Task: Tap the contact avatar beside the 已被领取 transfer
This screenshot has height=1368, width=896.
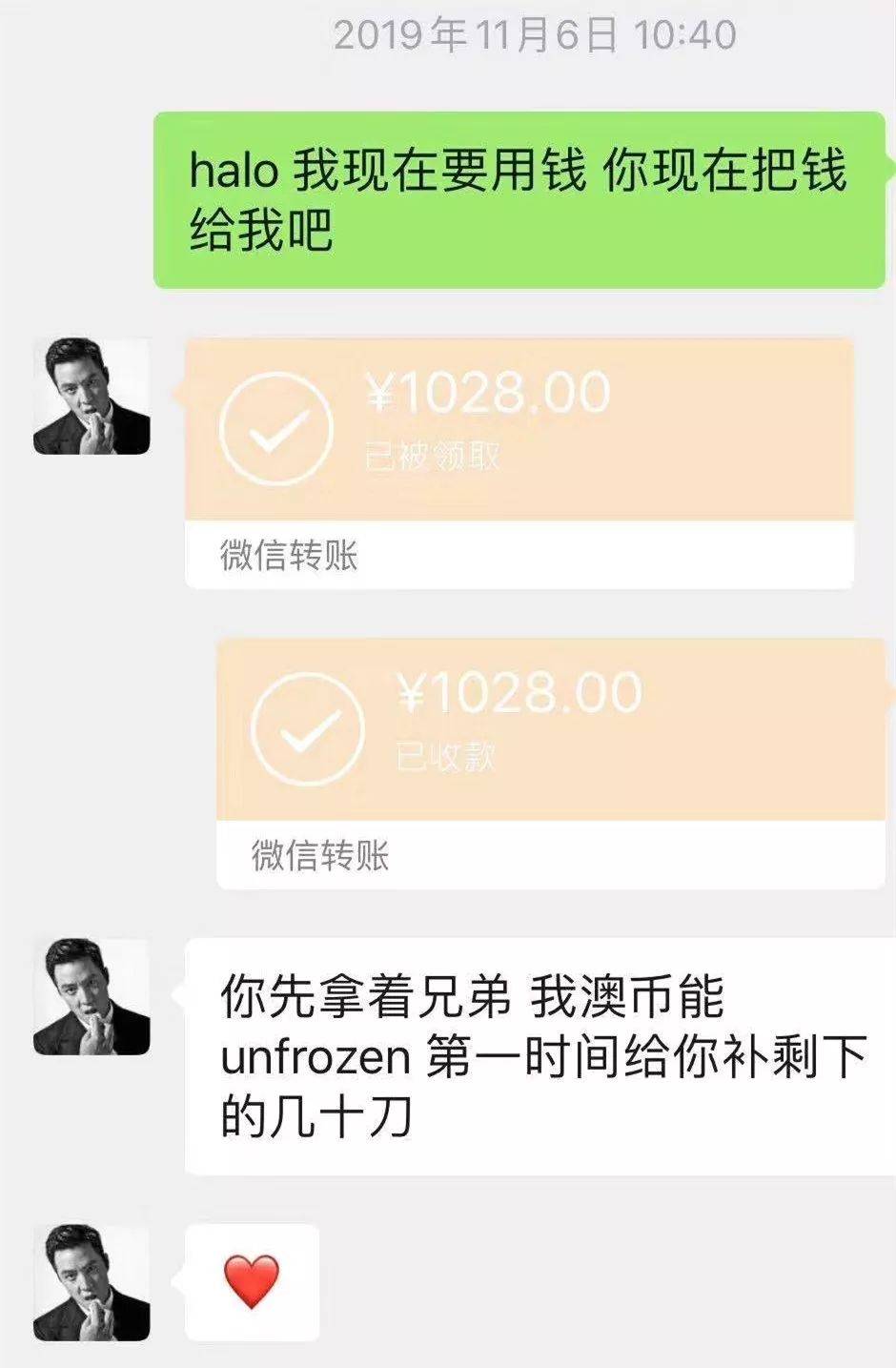Action: coord(92,396)
